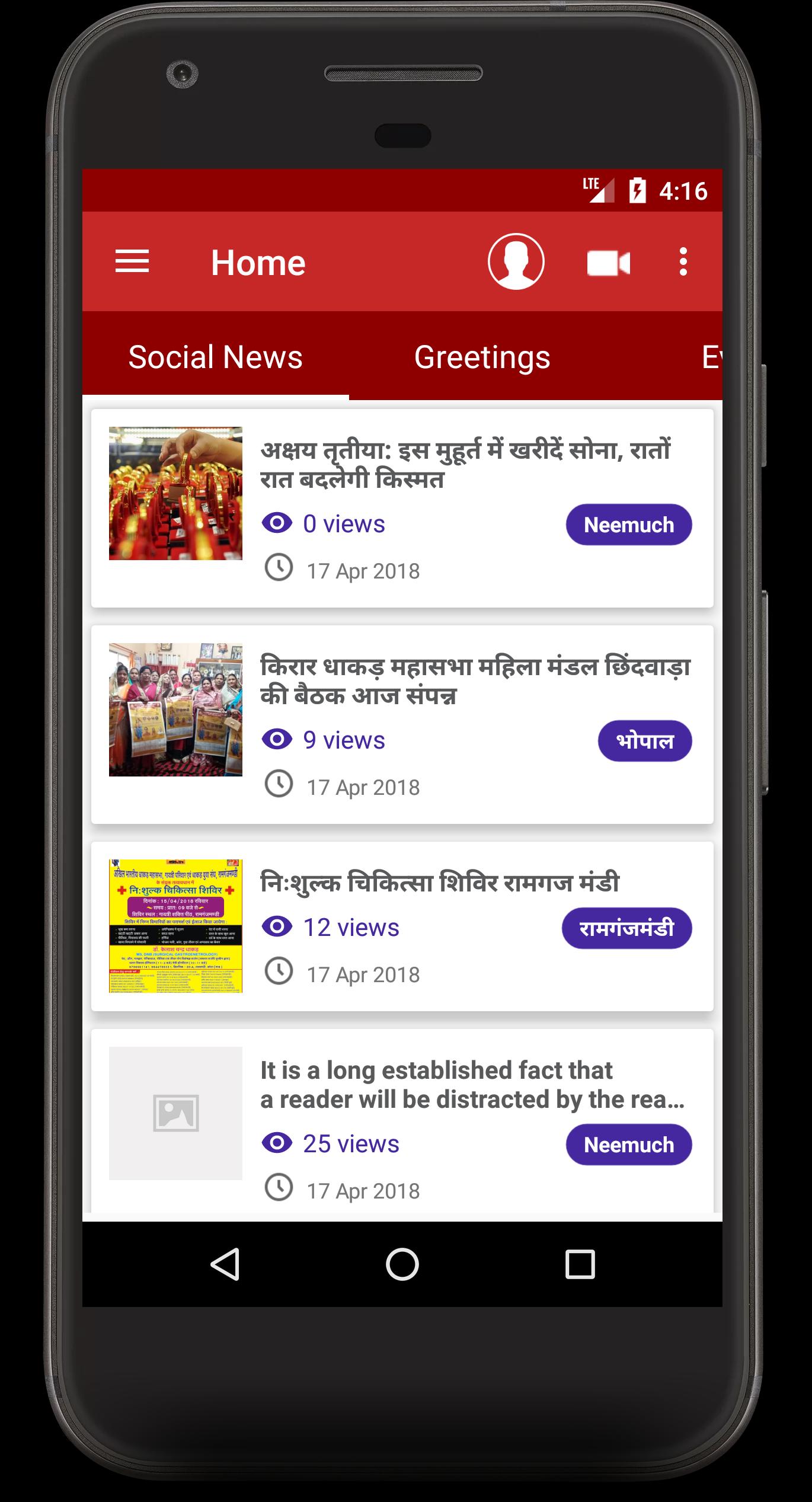Tap the Neemuch chip on the 25 views article
This screenshot has width=812, height=1502.
coord(628,1145)
